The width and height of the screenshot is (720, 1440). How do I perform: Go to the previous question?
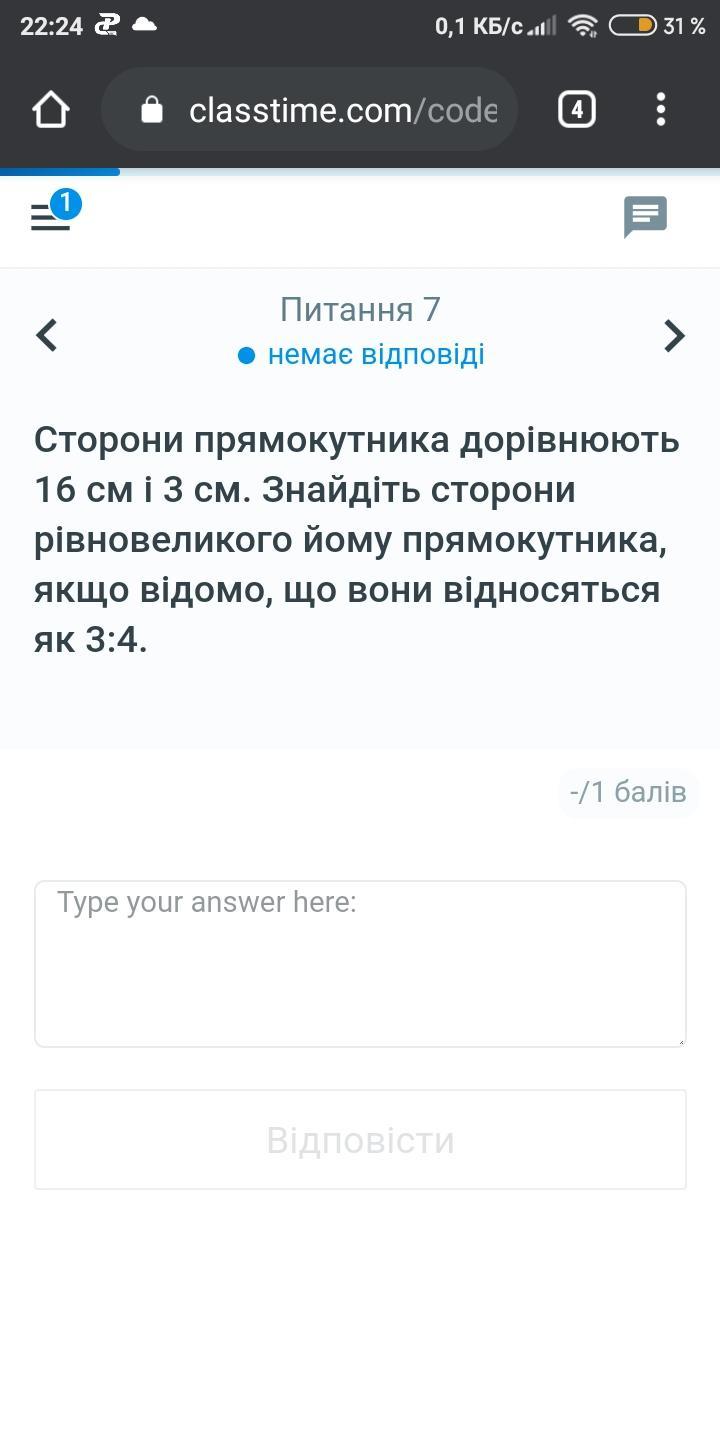pyautogui.click(x=47, y=335)
